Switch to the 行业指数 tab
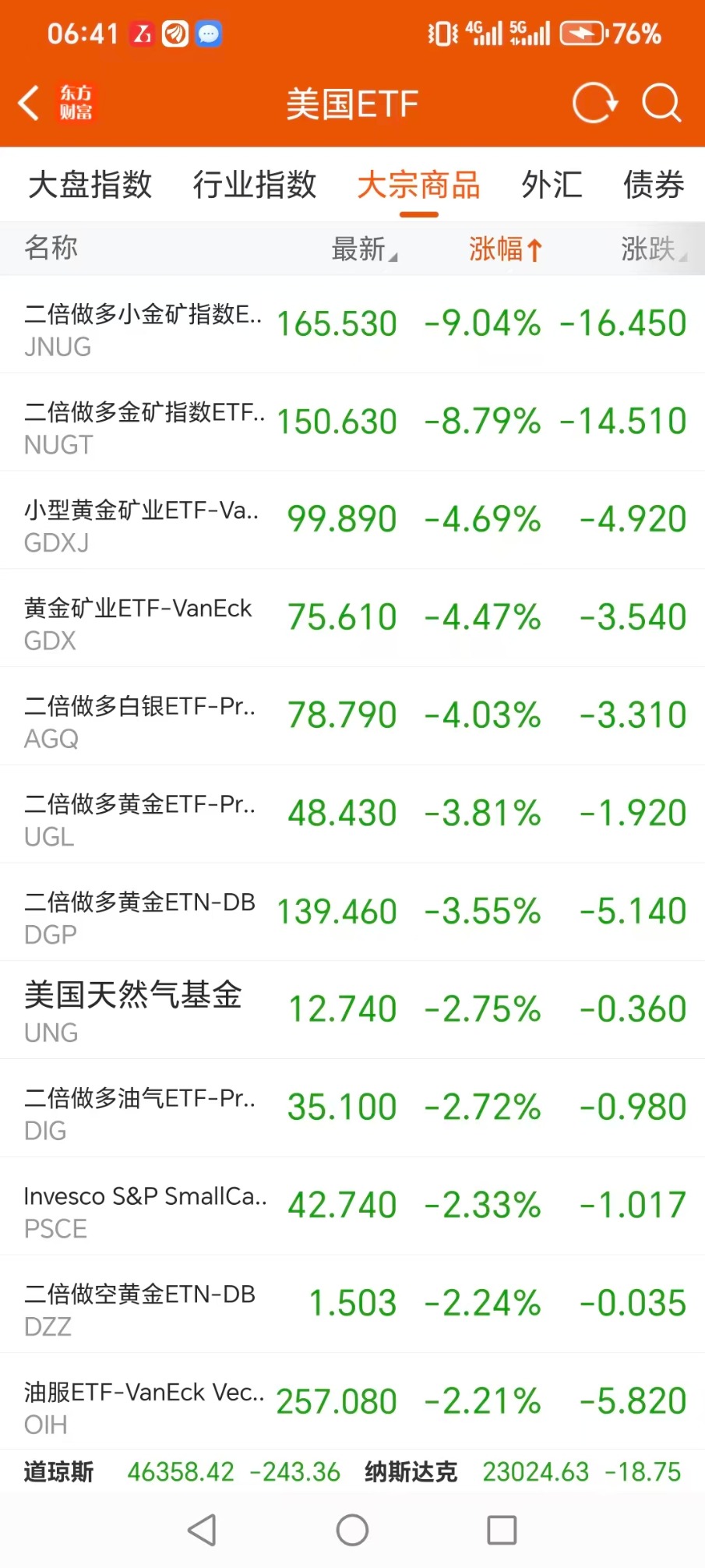Viewport: 705px width, 1568px height. pyautogui.click(x=255, y=185)
